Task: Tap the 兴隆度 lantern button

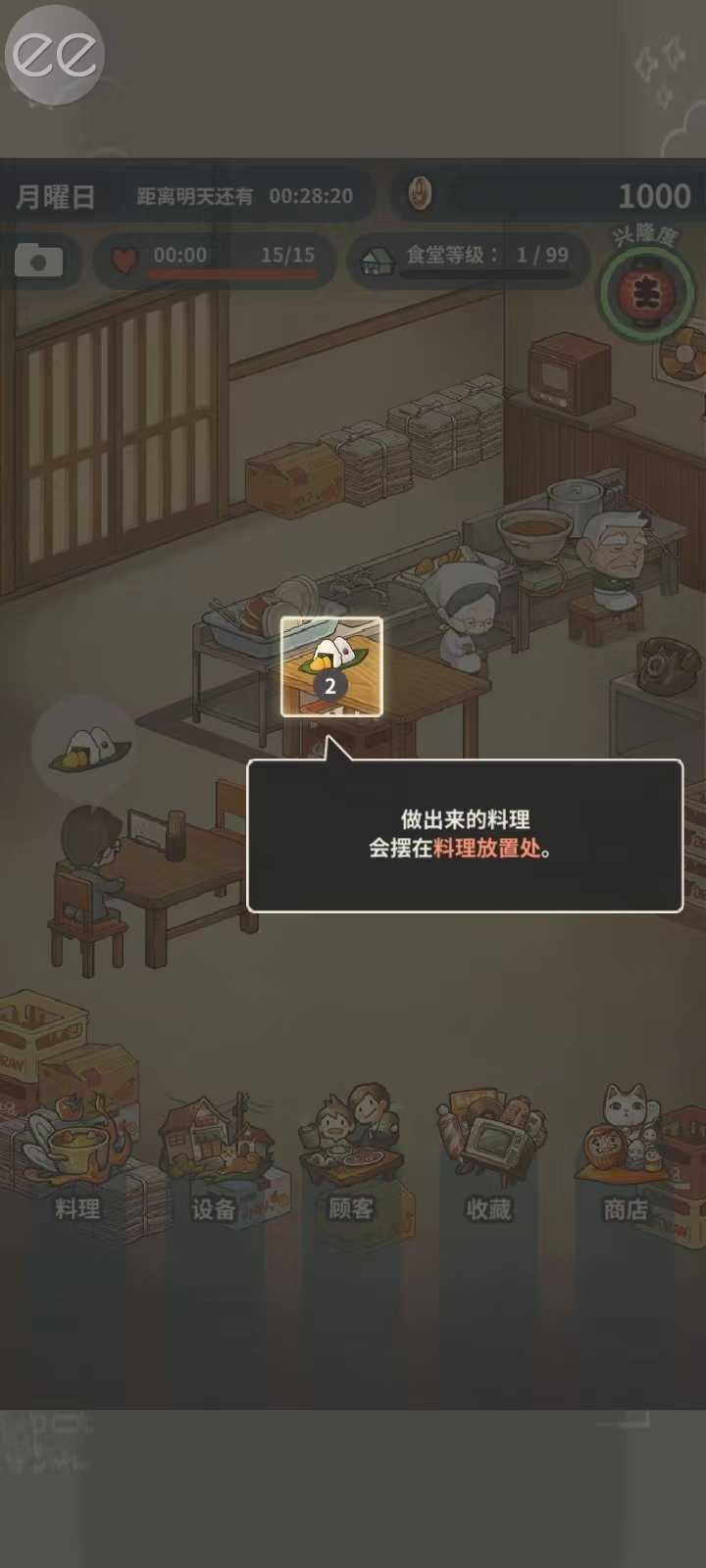Action: pyautogui.click(x=646, y=292)
